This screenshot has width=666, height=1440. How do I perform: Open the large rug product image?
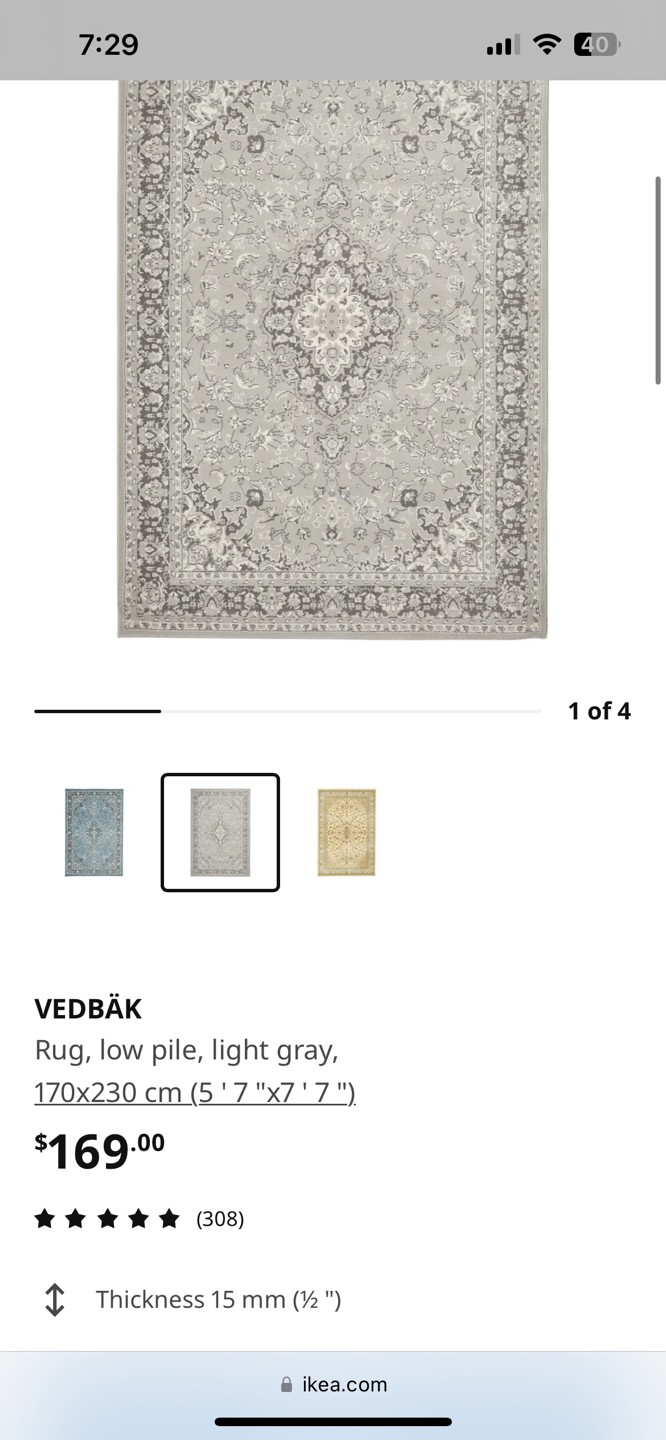tap(333, 360)
